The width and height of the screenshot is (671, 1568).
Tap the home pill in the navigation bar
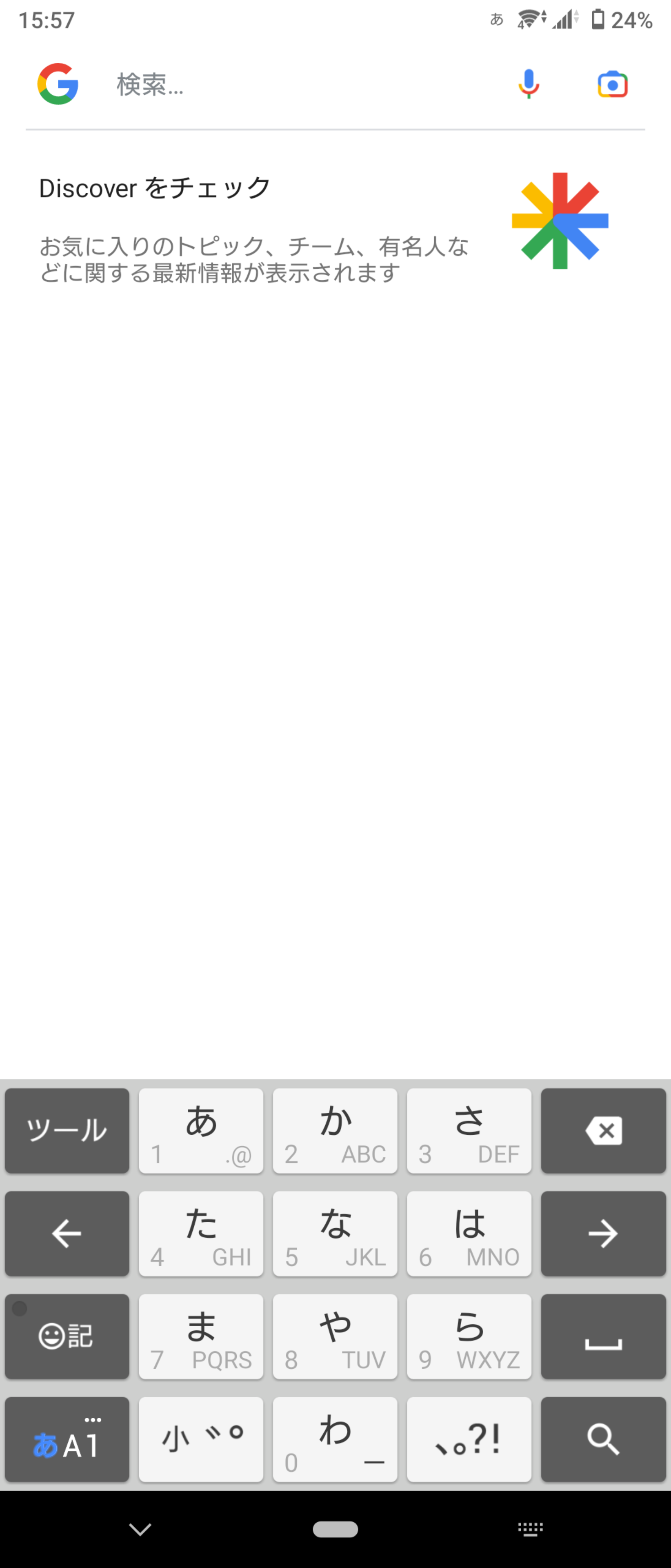coord(335,1529)
